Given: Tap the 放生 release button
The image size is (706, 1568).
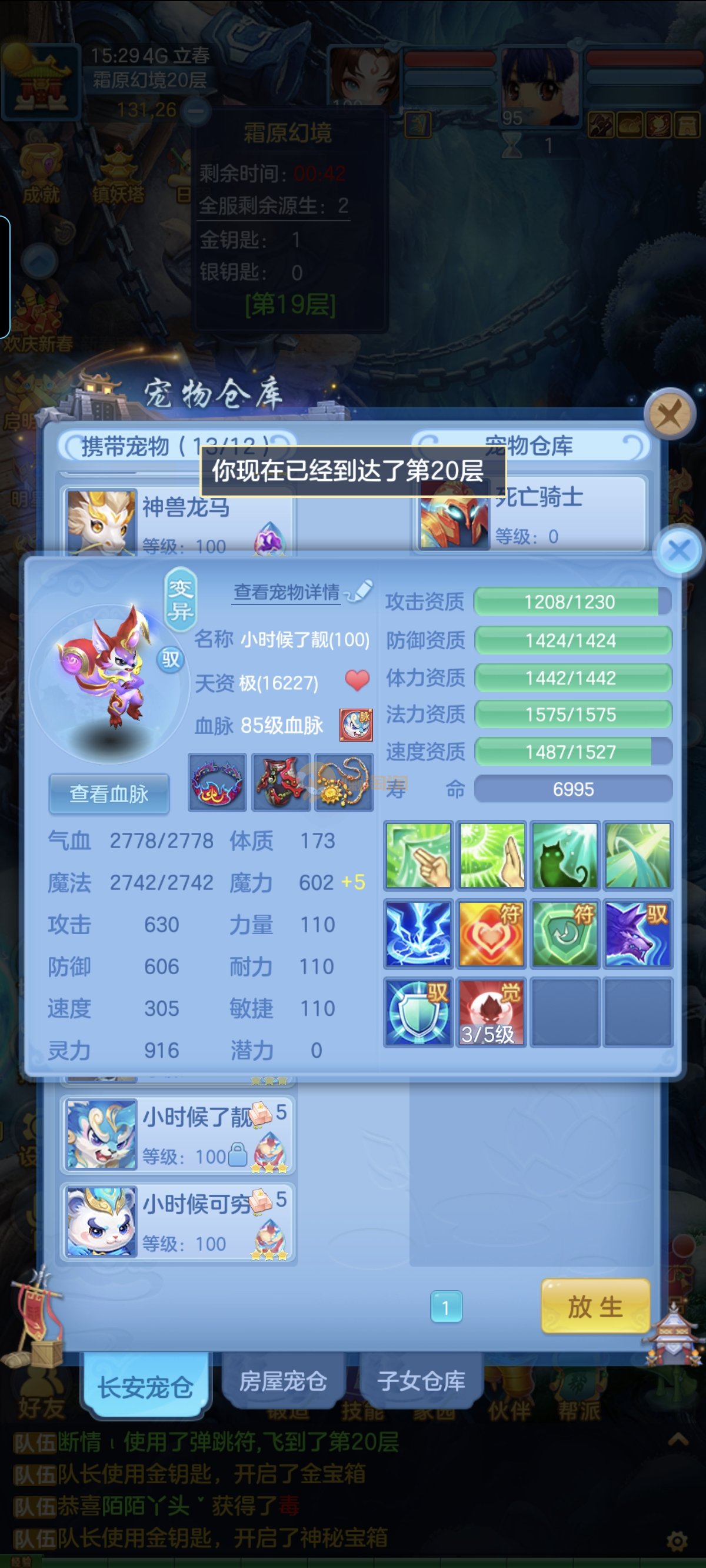Looking at the screenshot, I should point(595,1306).
